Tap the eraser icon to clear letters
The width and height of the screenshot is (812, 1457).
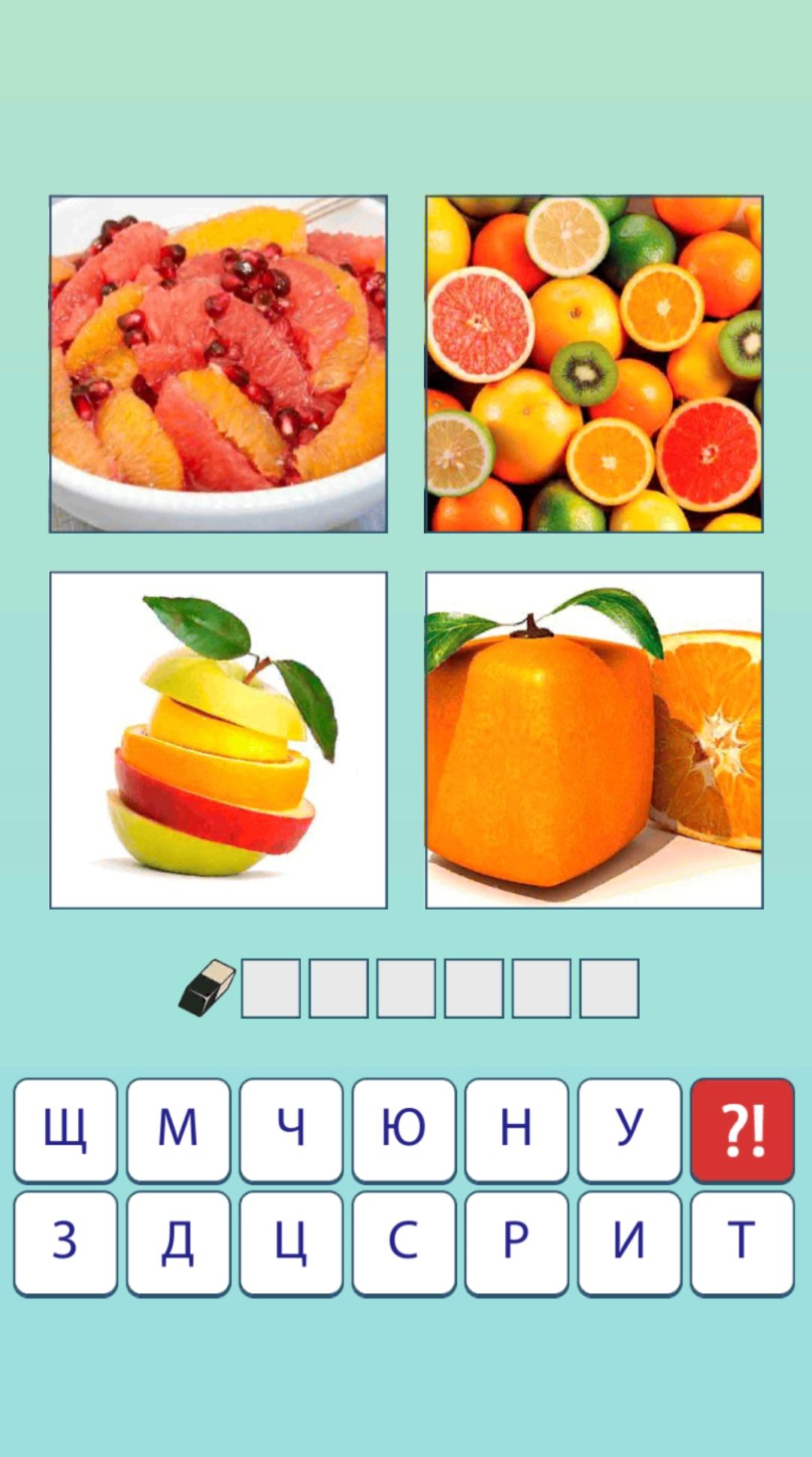[207, 988]
